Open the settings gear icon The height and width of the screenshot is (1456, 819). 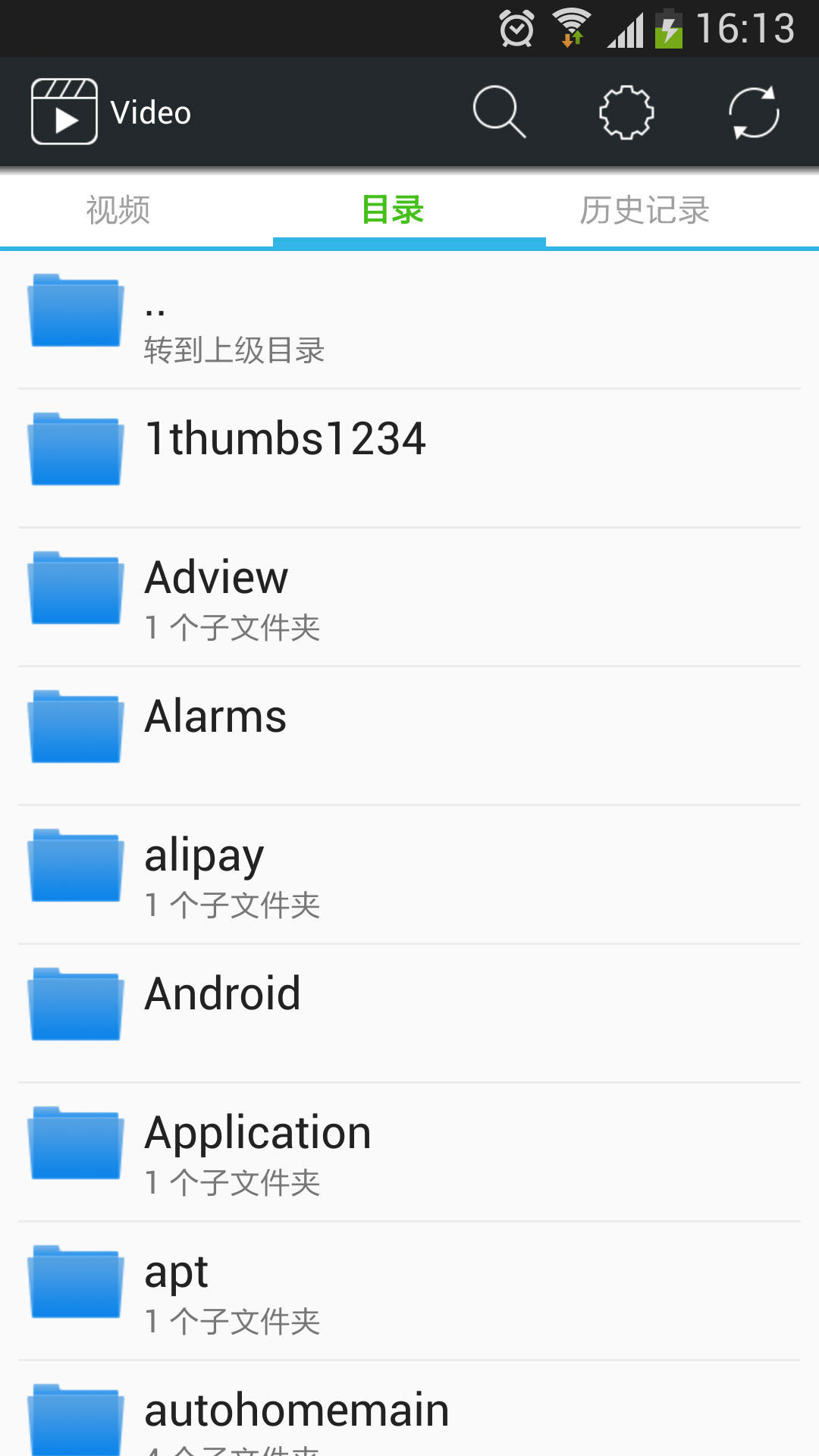coord(626,112)
